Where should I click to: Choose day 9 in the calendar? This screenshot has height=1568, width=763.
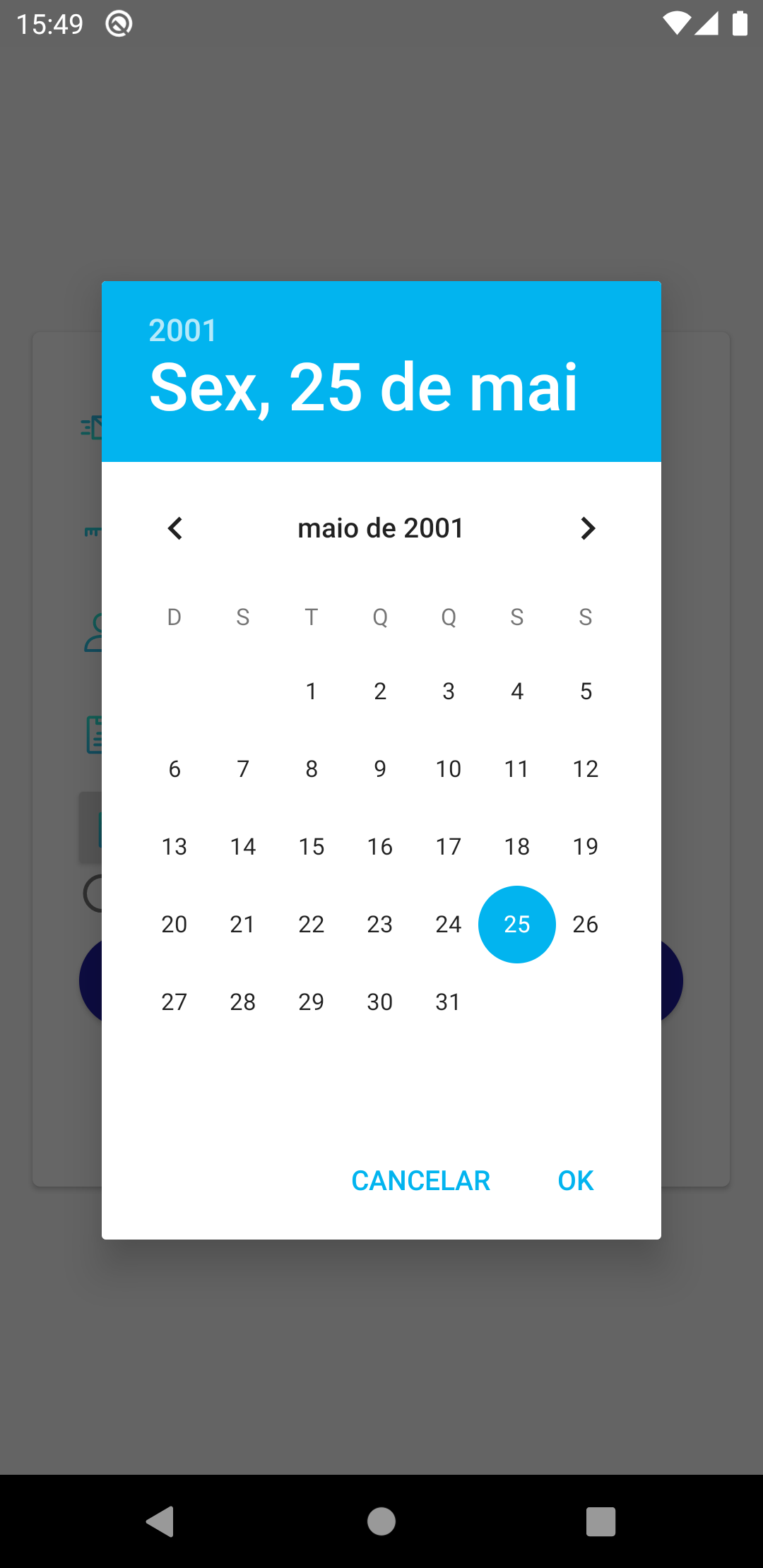click(x=380, y=769)
